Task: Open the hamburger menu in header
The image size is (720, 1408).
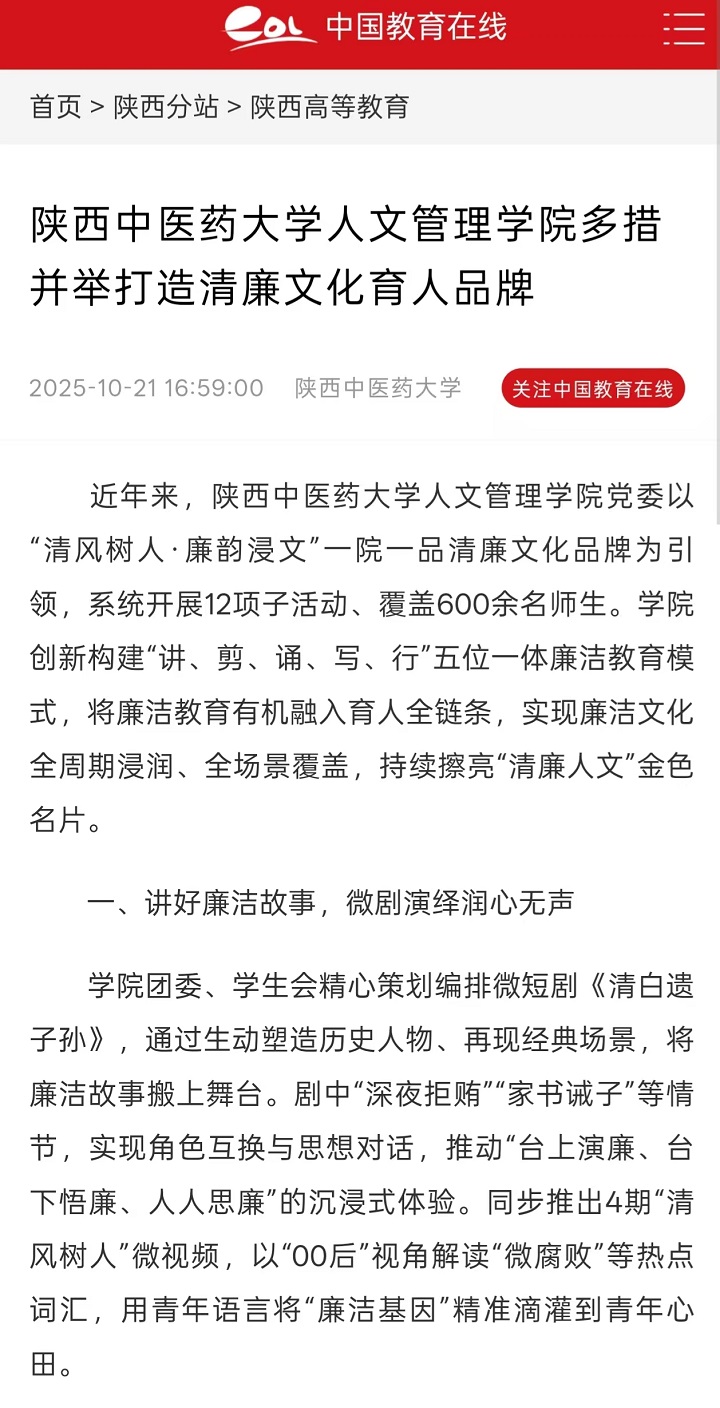Action: [684, 28]
